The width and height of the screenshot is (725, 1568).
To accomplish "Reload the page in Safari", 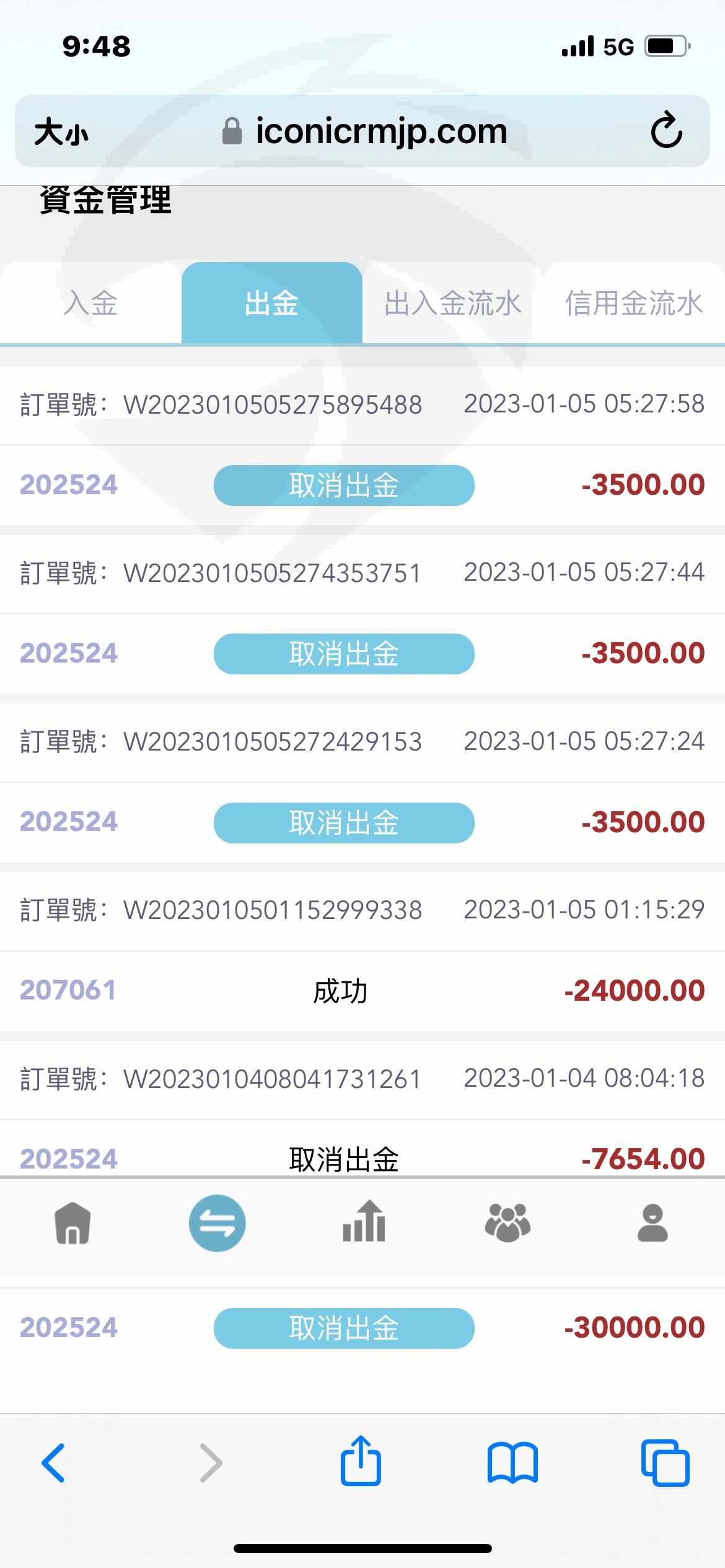I will 666,131.
